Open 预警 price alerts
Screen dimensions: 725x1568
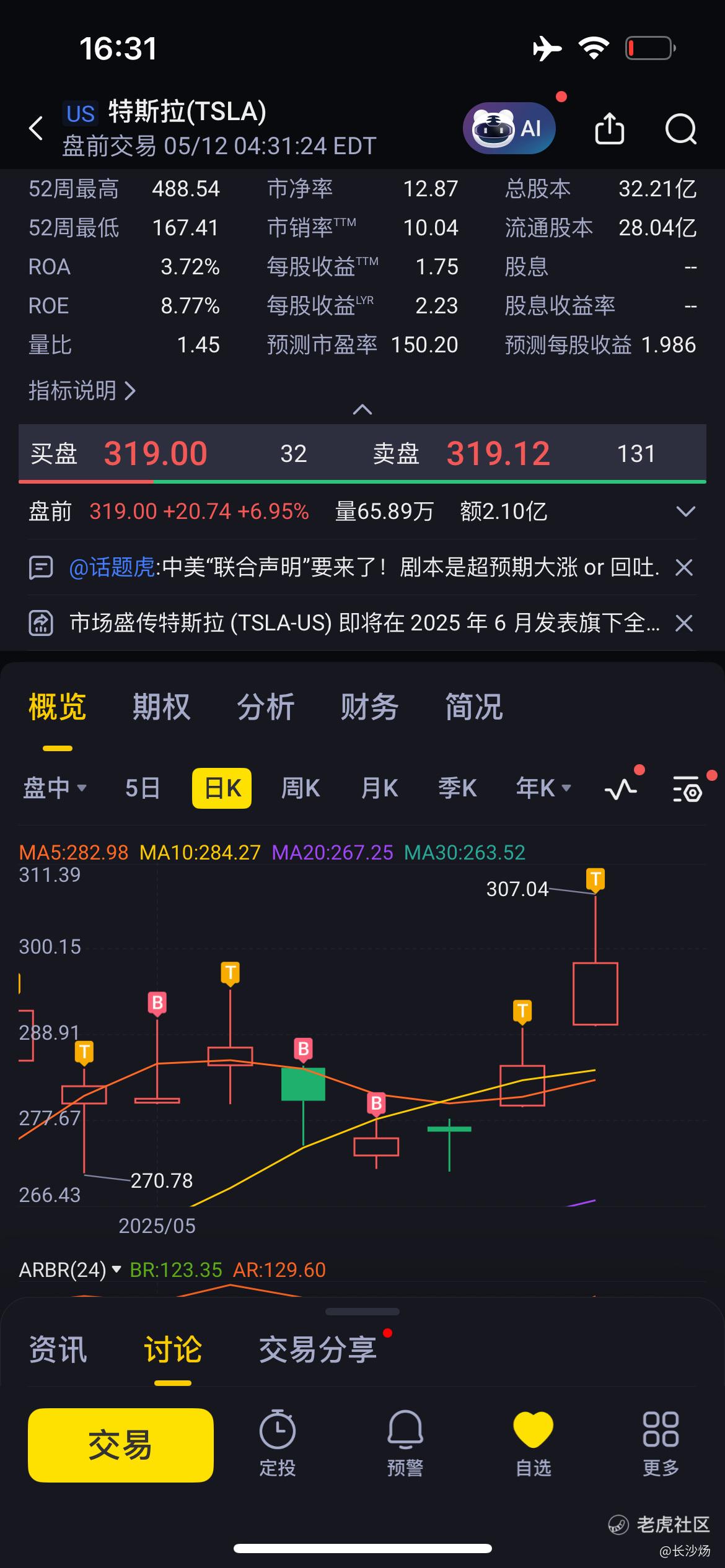(405, 1444)
